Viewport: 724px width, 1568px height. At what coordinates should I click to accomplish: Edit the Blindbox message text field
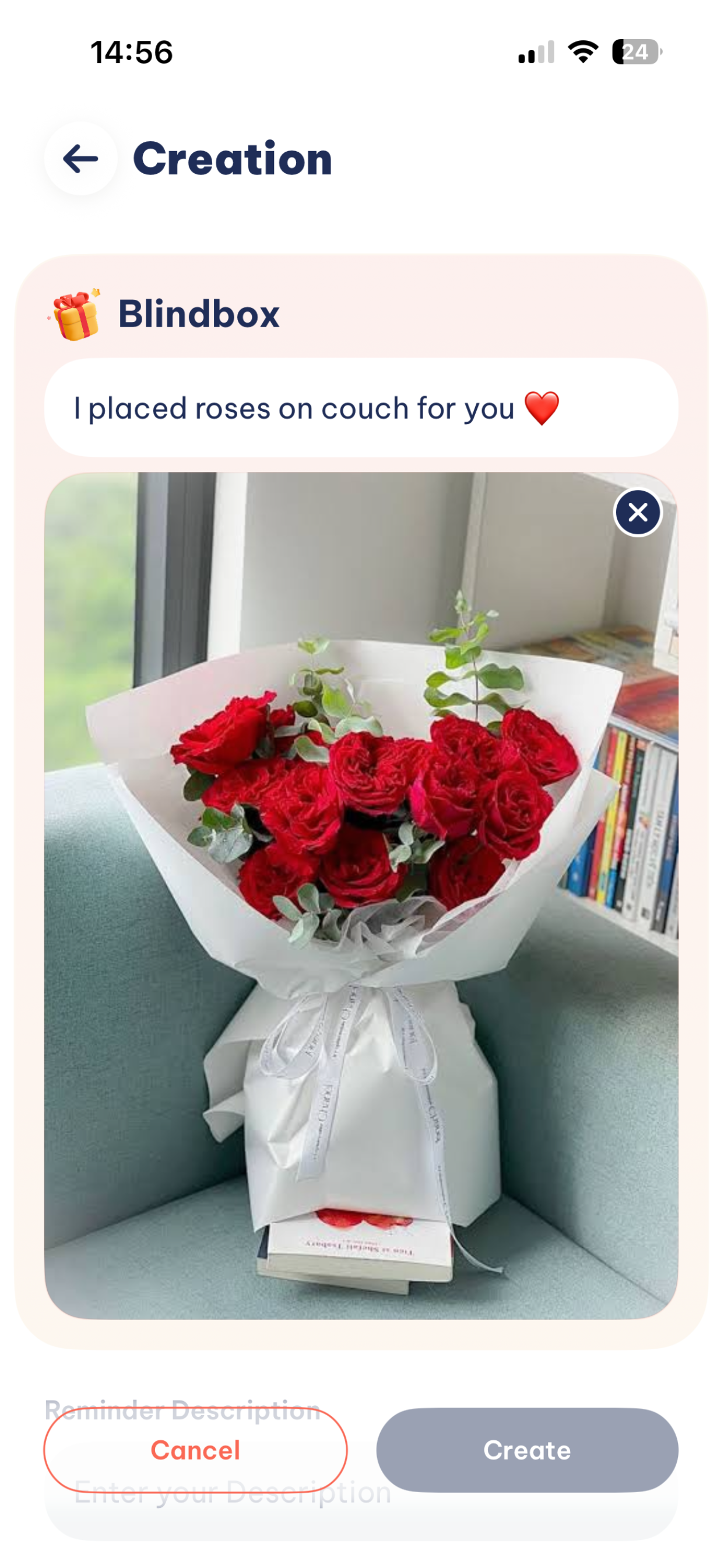360,408
